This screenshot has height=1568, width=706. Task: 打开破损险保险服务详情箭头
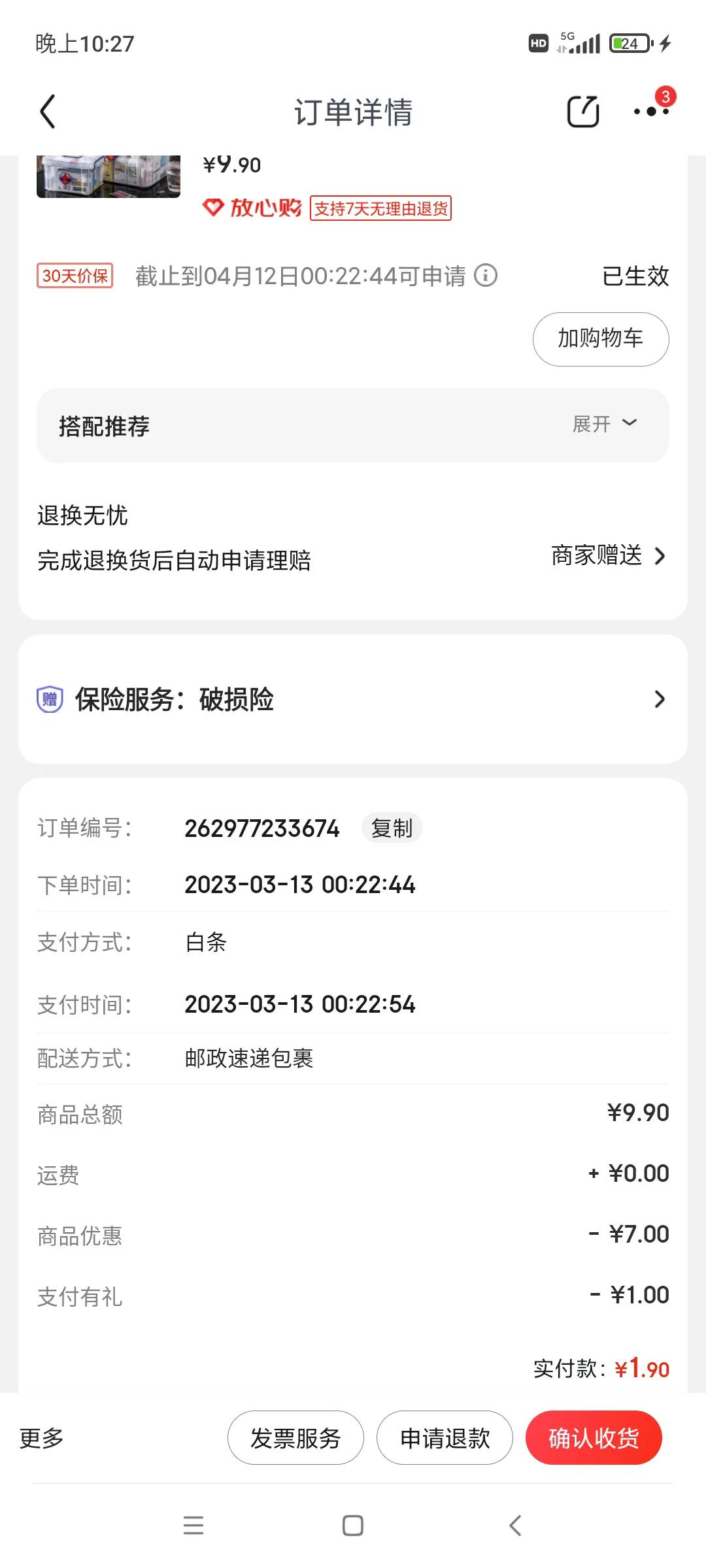(660, 700)
